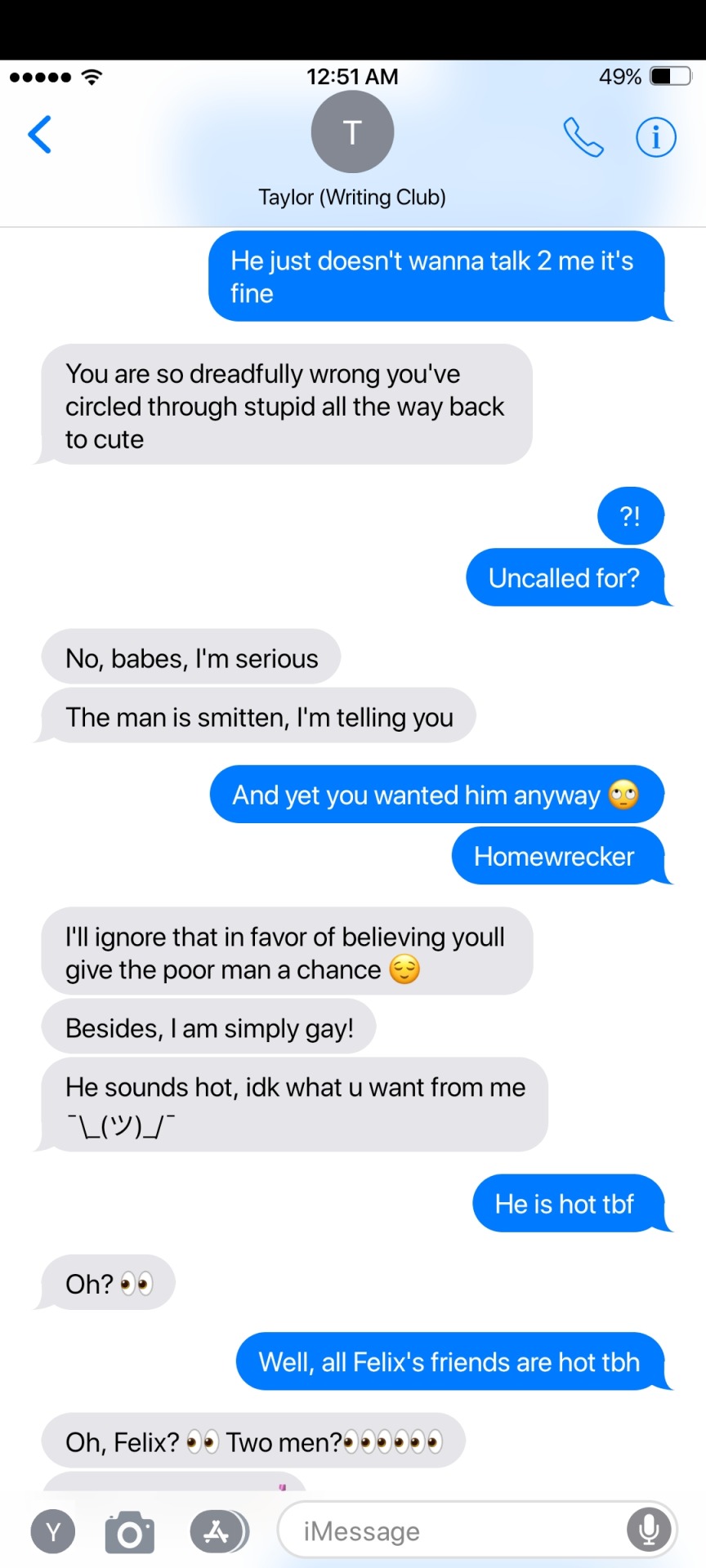Open conversation details info

(655, 136)
